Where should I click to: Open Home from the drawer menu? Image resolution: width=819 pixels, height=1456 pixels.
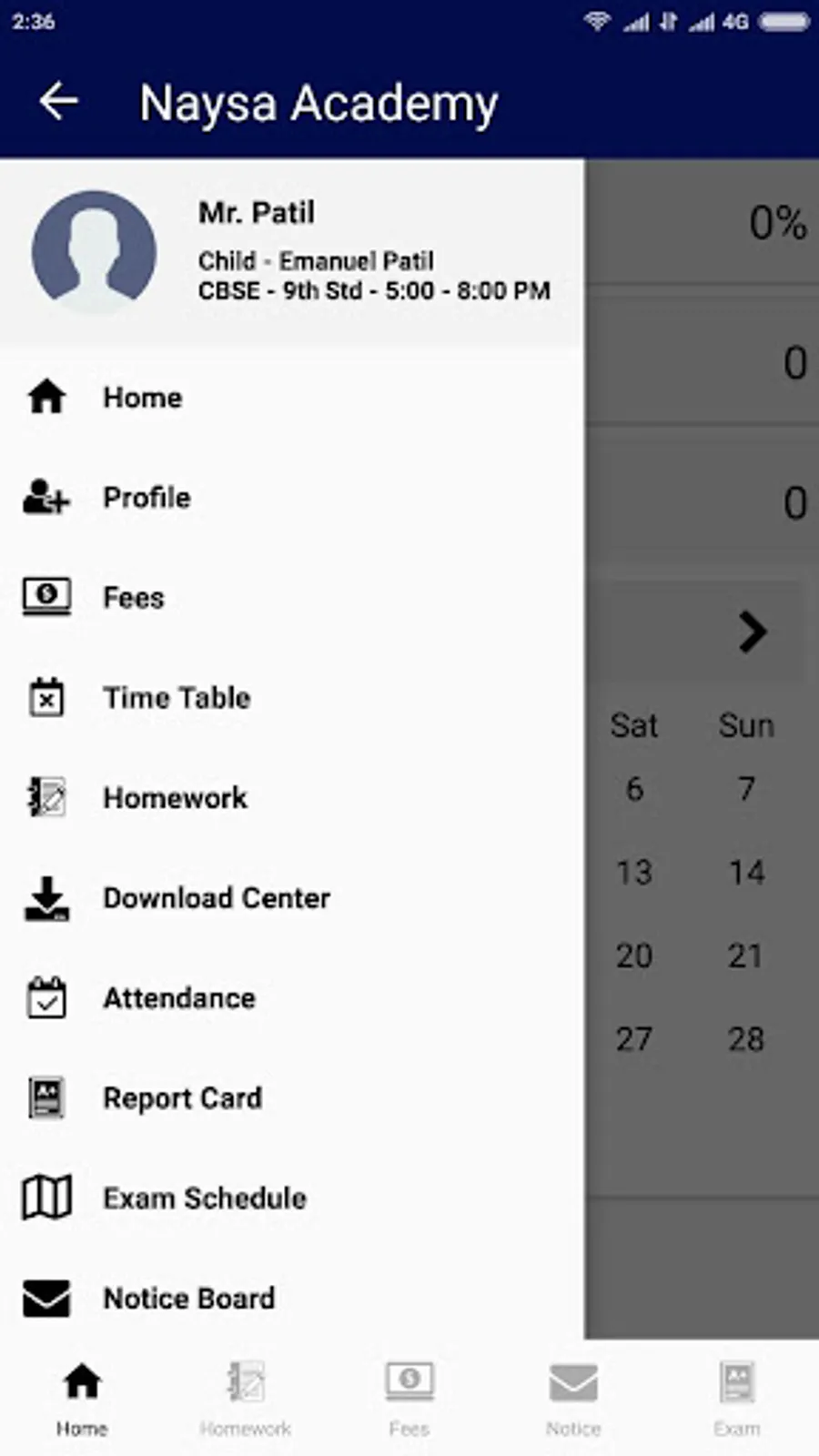click(x=142, y=398)
